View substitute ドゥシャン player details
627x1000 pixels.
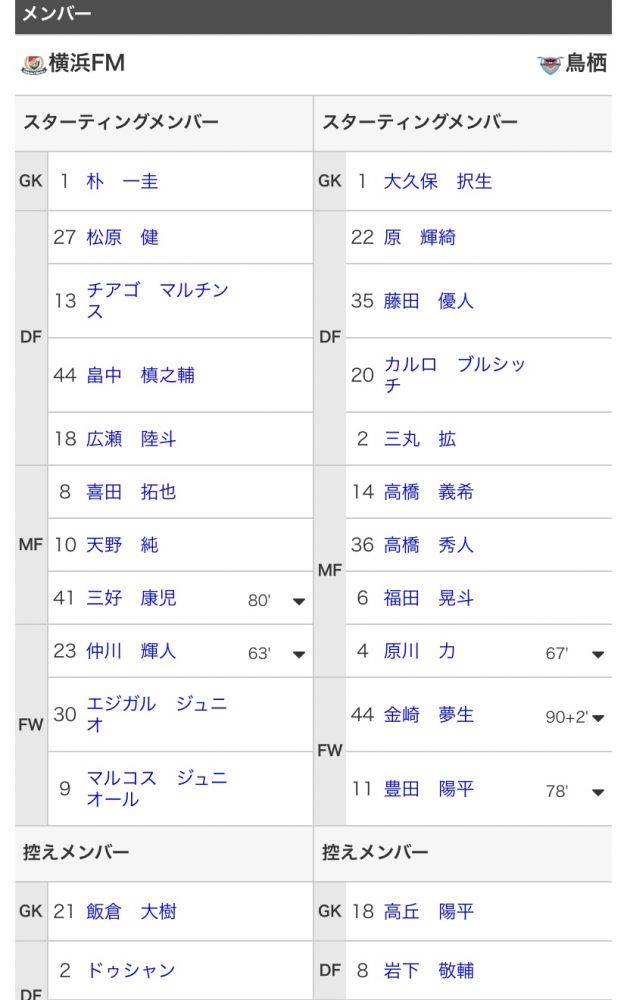pos(131,970)
